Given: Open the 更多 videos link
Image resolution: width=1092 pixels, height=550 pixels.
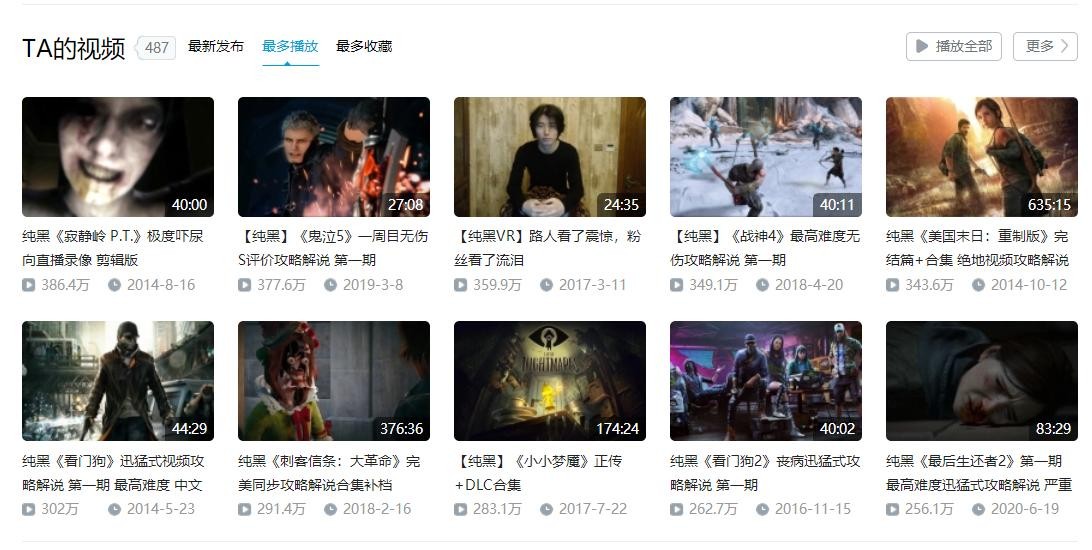Looking at the screenshot, I should tap(1045, 46).
